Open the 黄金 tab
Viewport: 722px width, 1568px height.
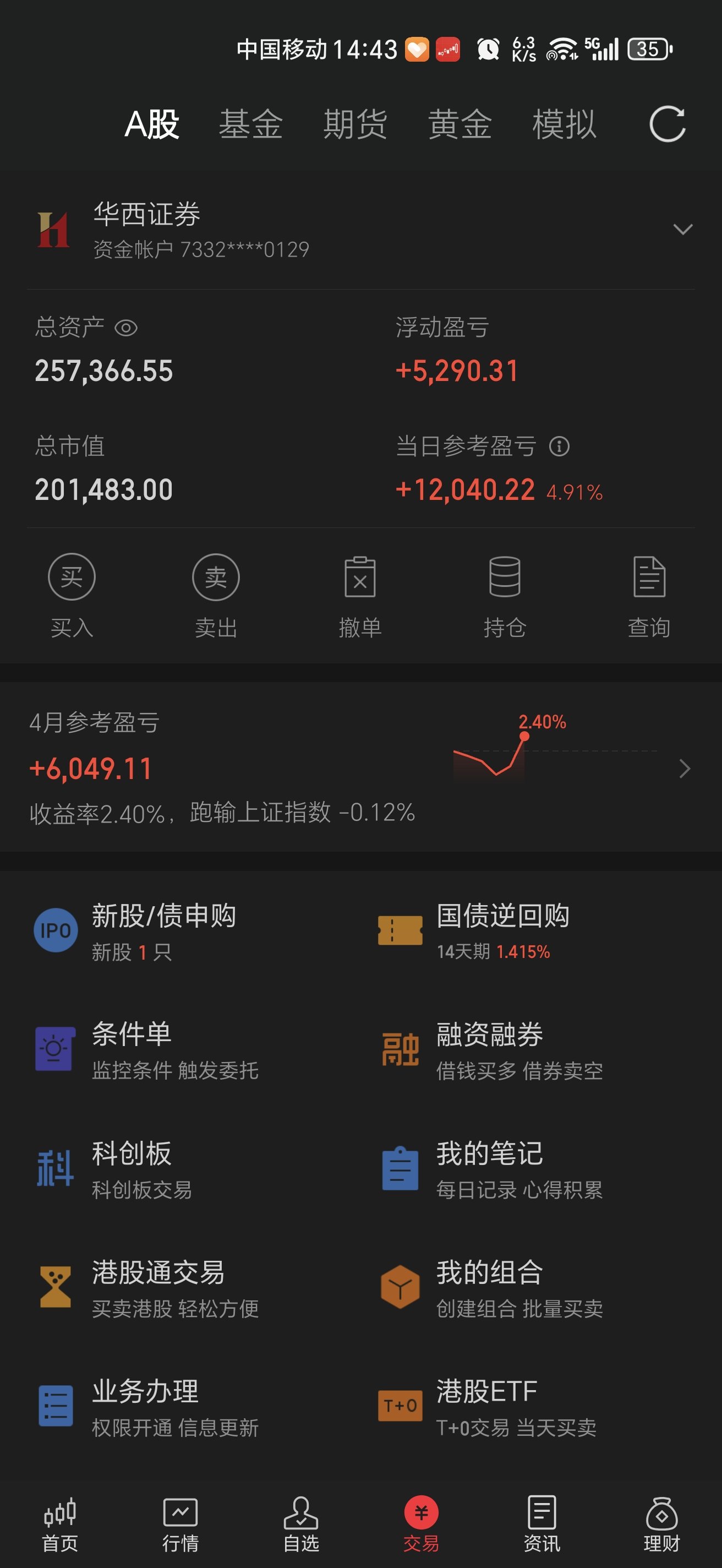coord(460,124)
